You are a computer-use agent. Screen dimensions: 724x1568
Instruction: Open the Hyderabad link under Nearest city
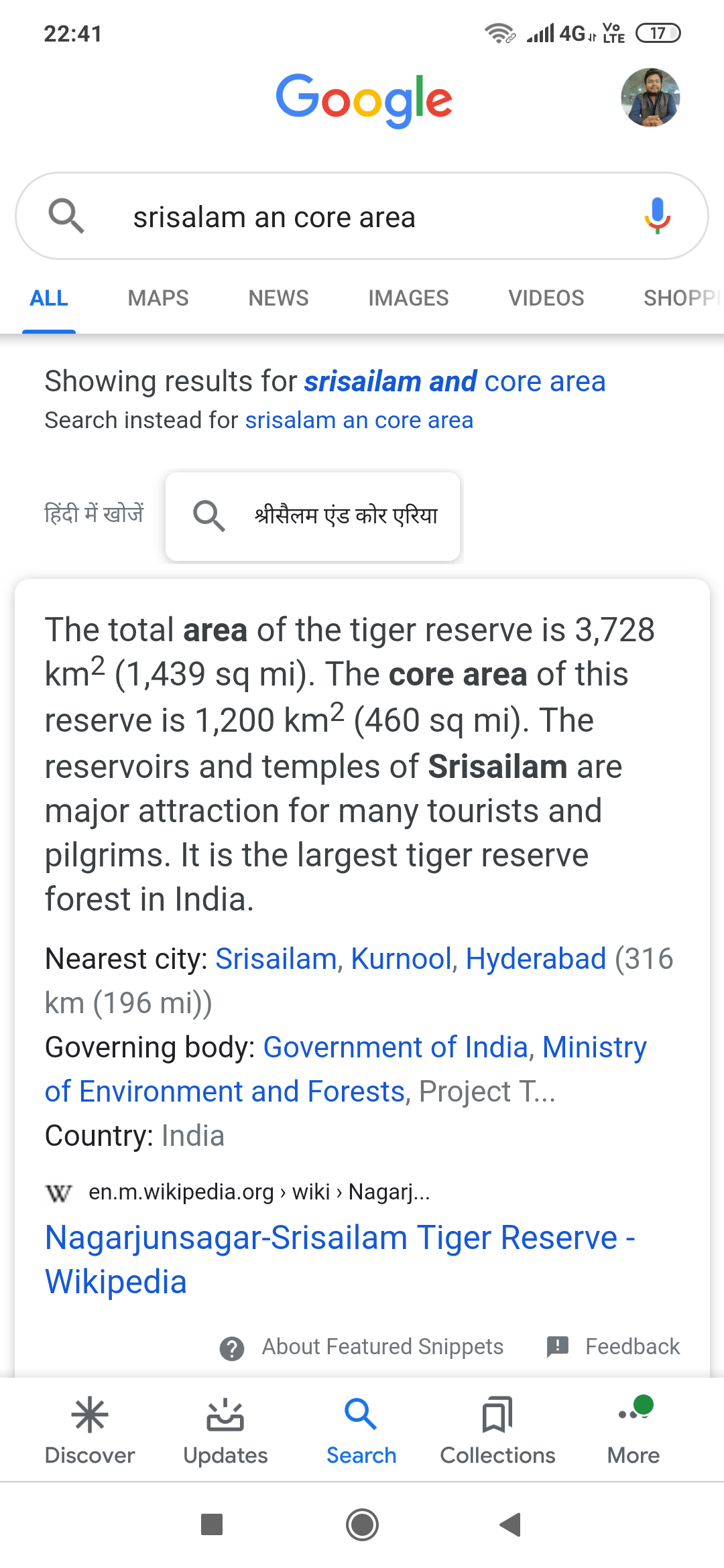[x=536, y=959]
